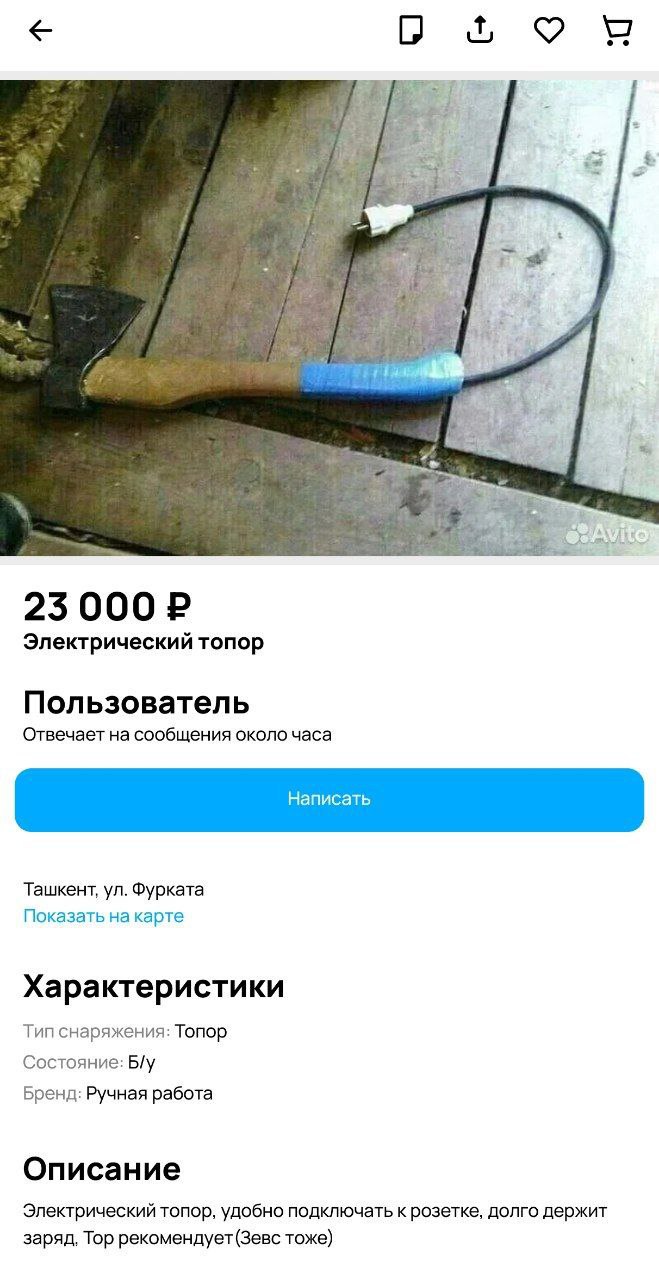
Task: Open the Показать на карте link
Action: [103, 916]
